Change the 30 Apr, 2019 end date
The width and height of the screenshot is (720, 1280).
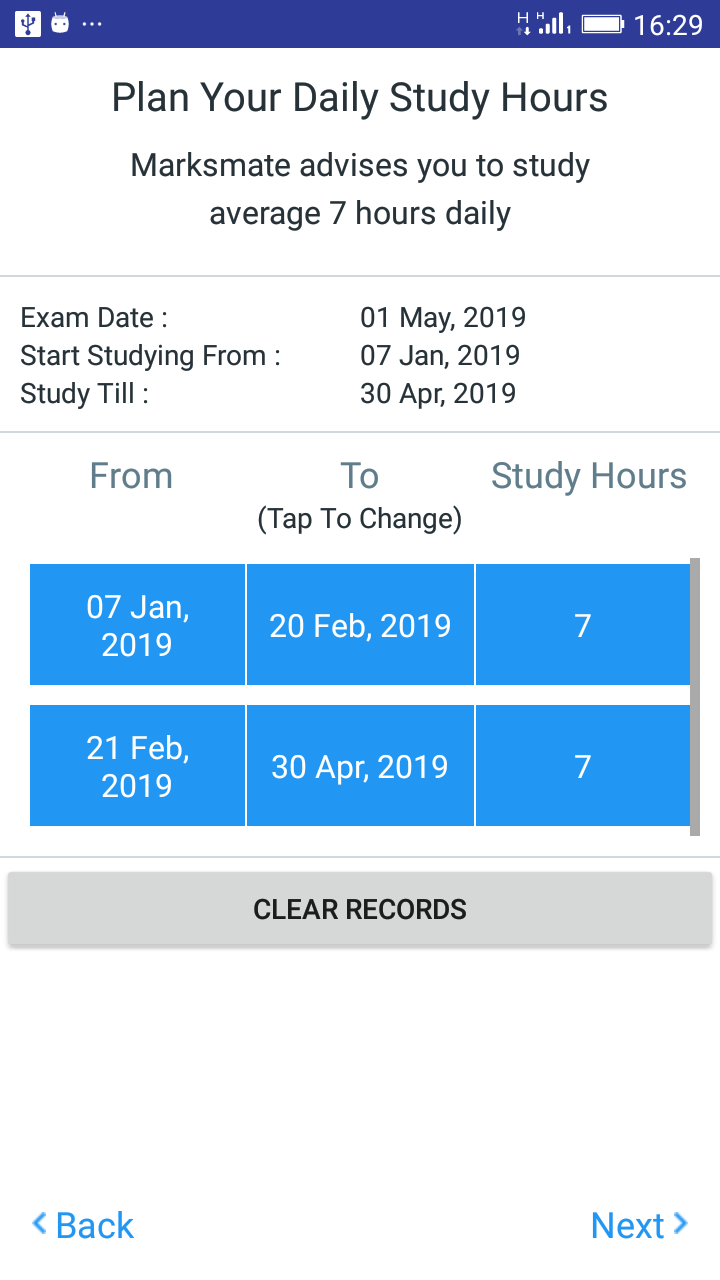coord(360,766)
